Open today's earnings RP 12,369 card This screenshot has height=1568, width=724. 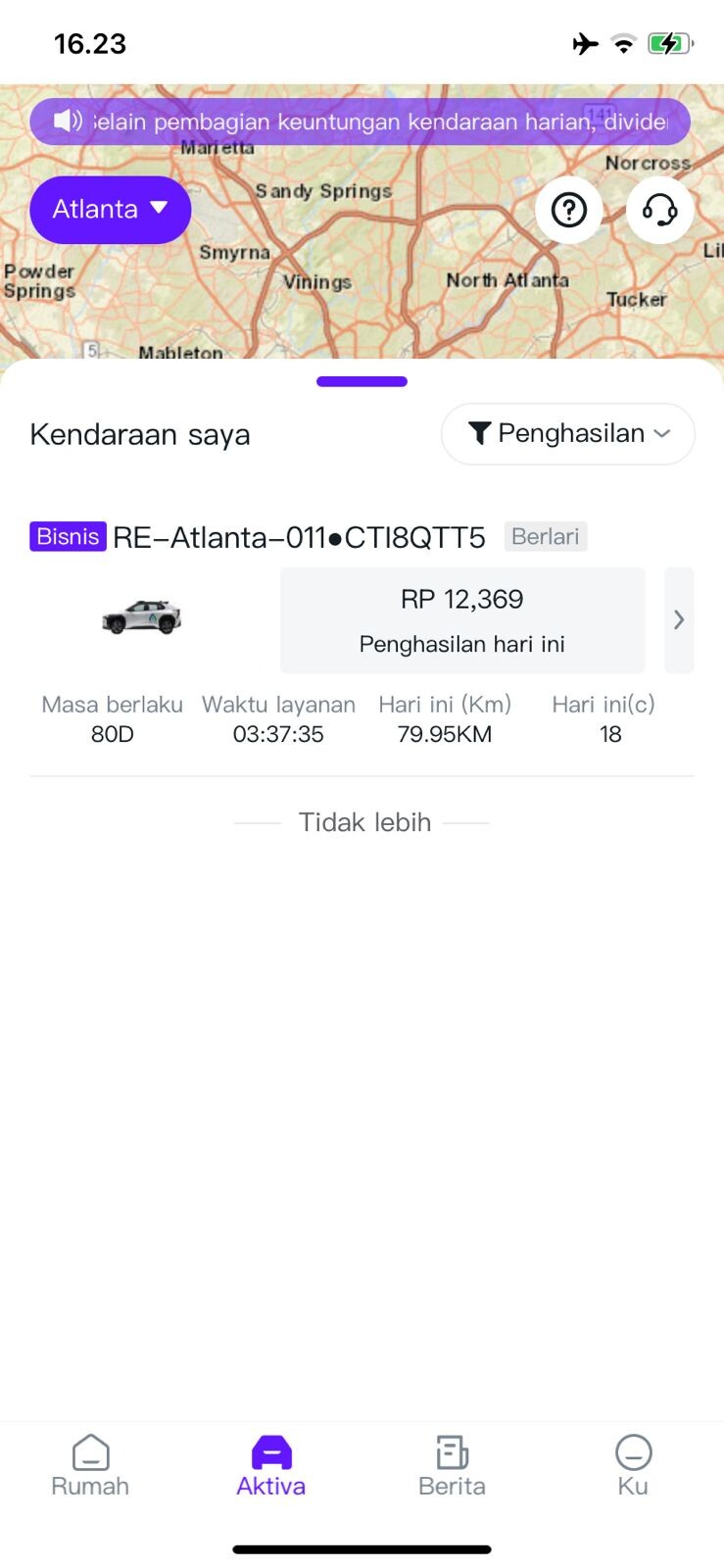click(x=462, y=620)
